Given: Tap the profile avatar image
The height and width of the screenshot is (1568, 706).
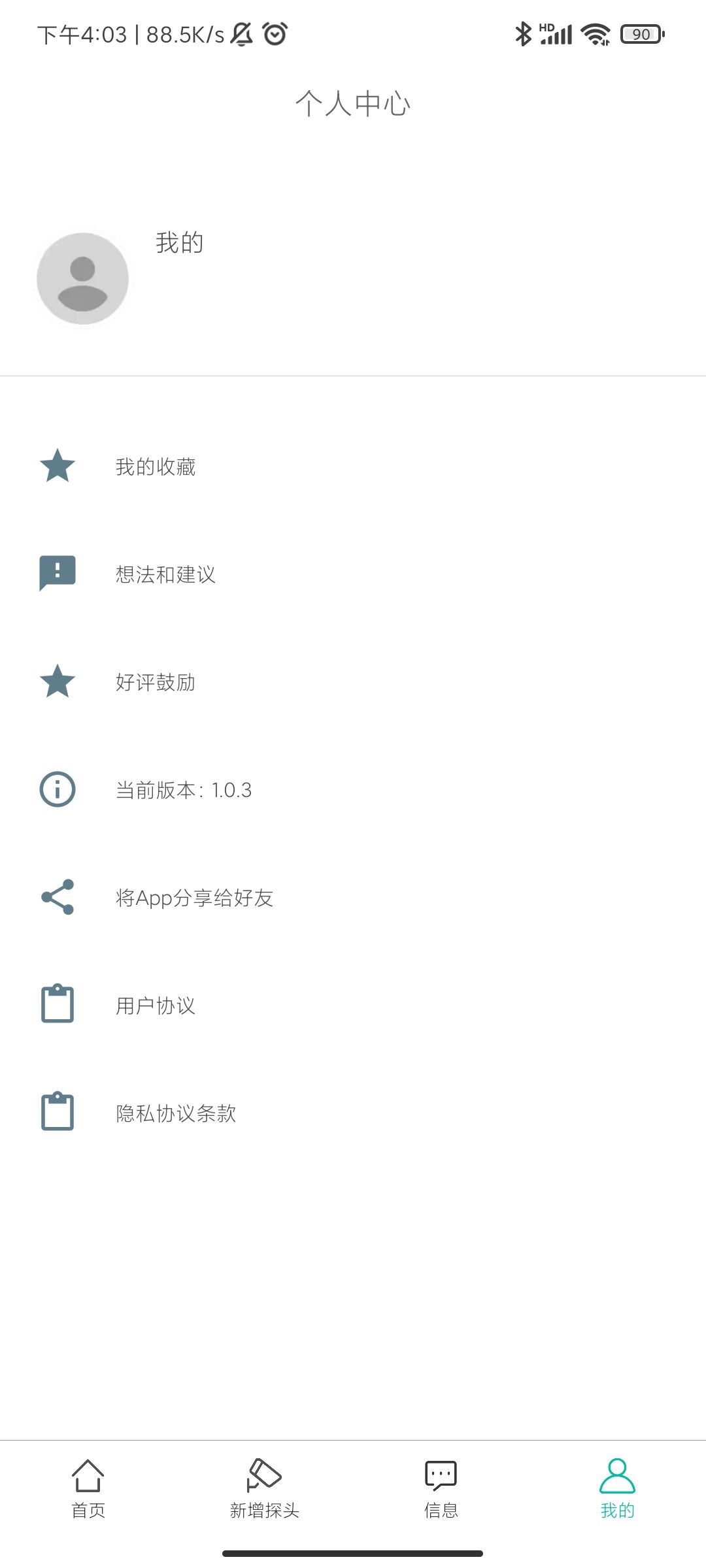Looking at the screenshot, I should tap(82, 279).
